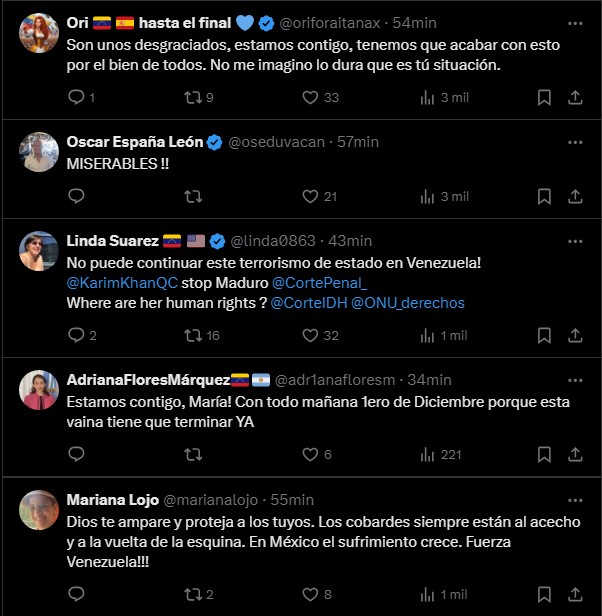The height and width of the screenshot is (616, 602).
Task: Like Oscar España León's reply
Action: (x=310, y=196)
